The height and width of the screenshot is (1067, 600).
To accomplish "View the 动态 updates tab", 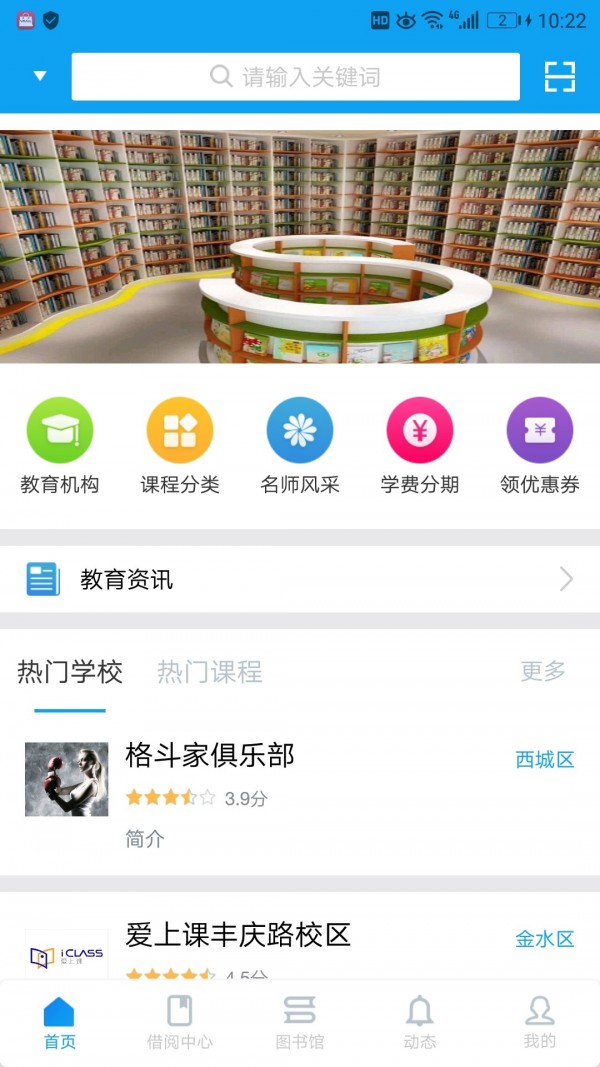I will pyautogui.click(x=420, y=1022).
